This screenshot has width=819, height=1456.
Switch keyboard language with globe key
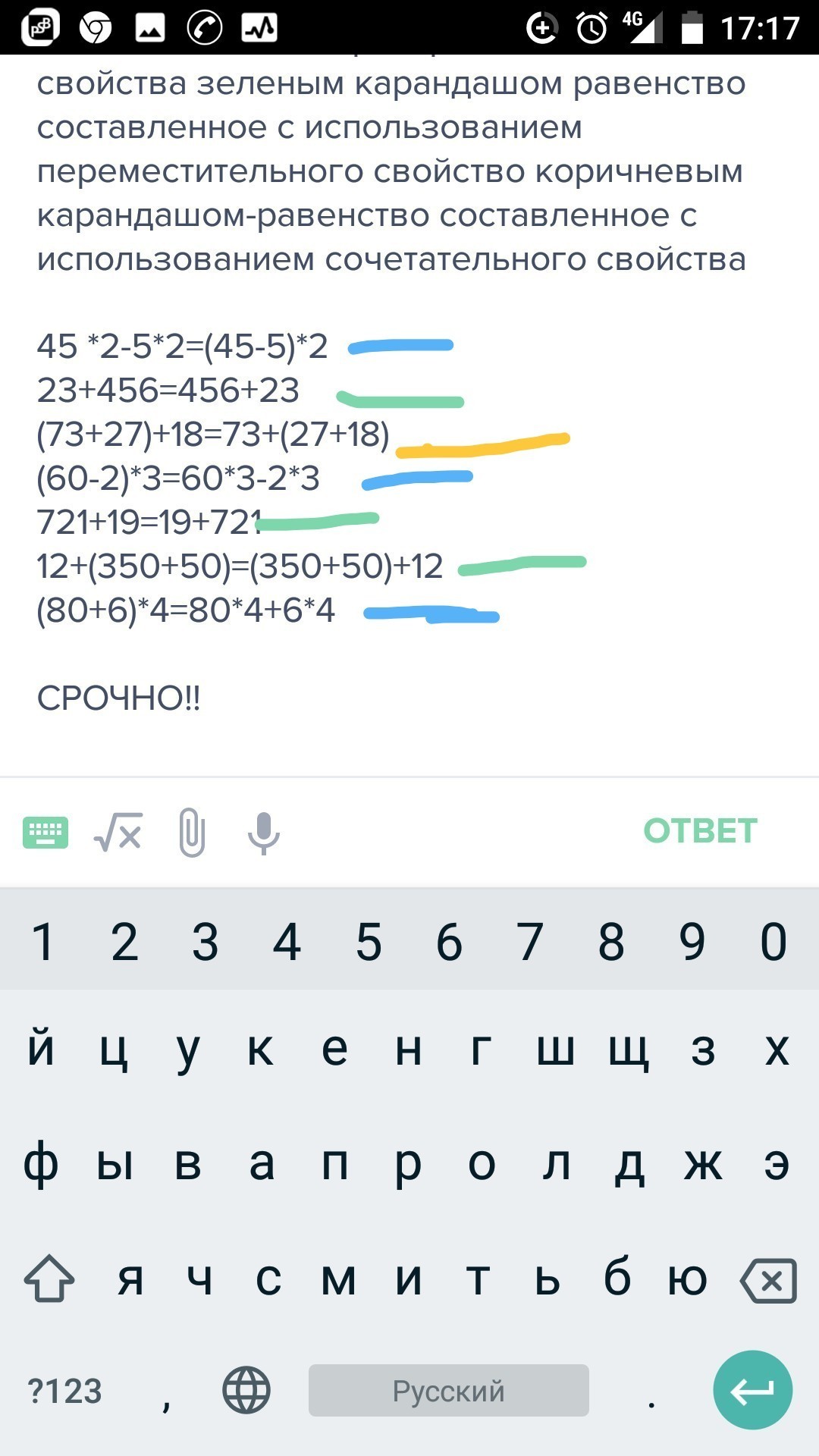click(x=246, y=1390)
